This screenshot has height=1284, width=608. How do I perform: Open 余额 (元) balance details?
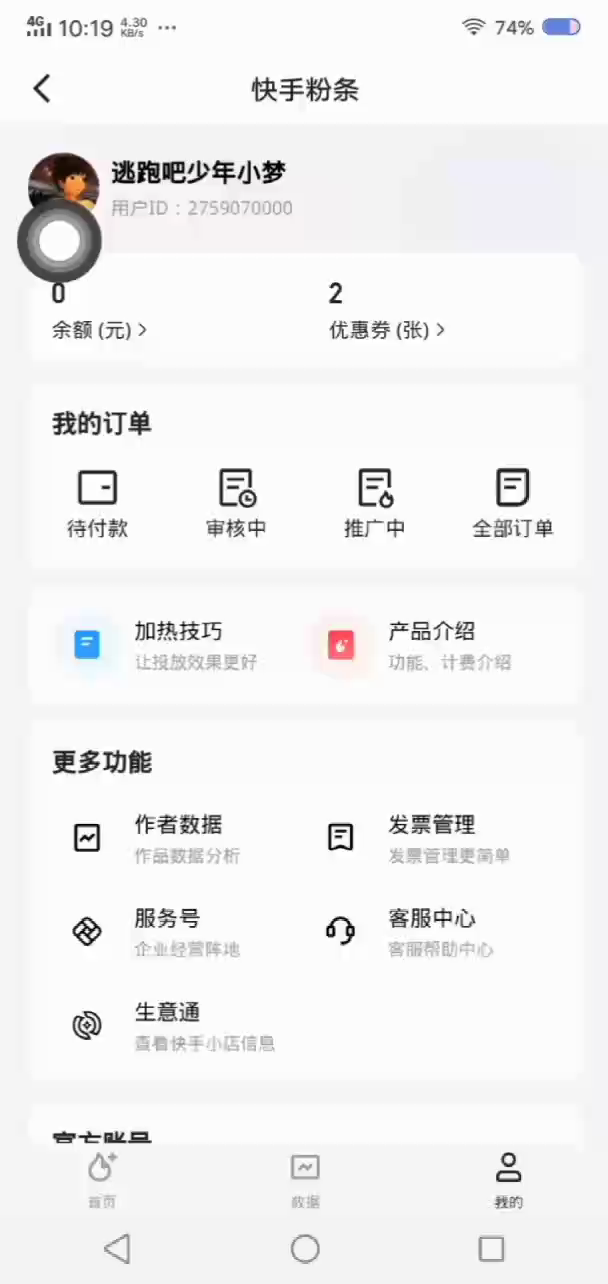coord(99,329)
